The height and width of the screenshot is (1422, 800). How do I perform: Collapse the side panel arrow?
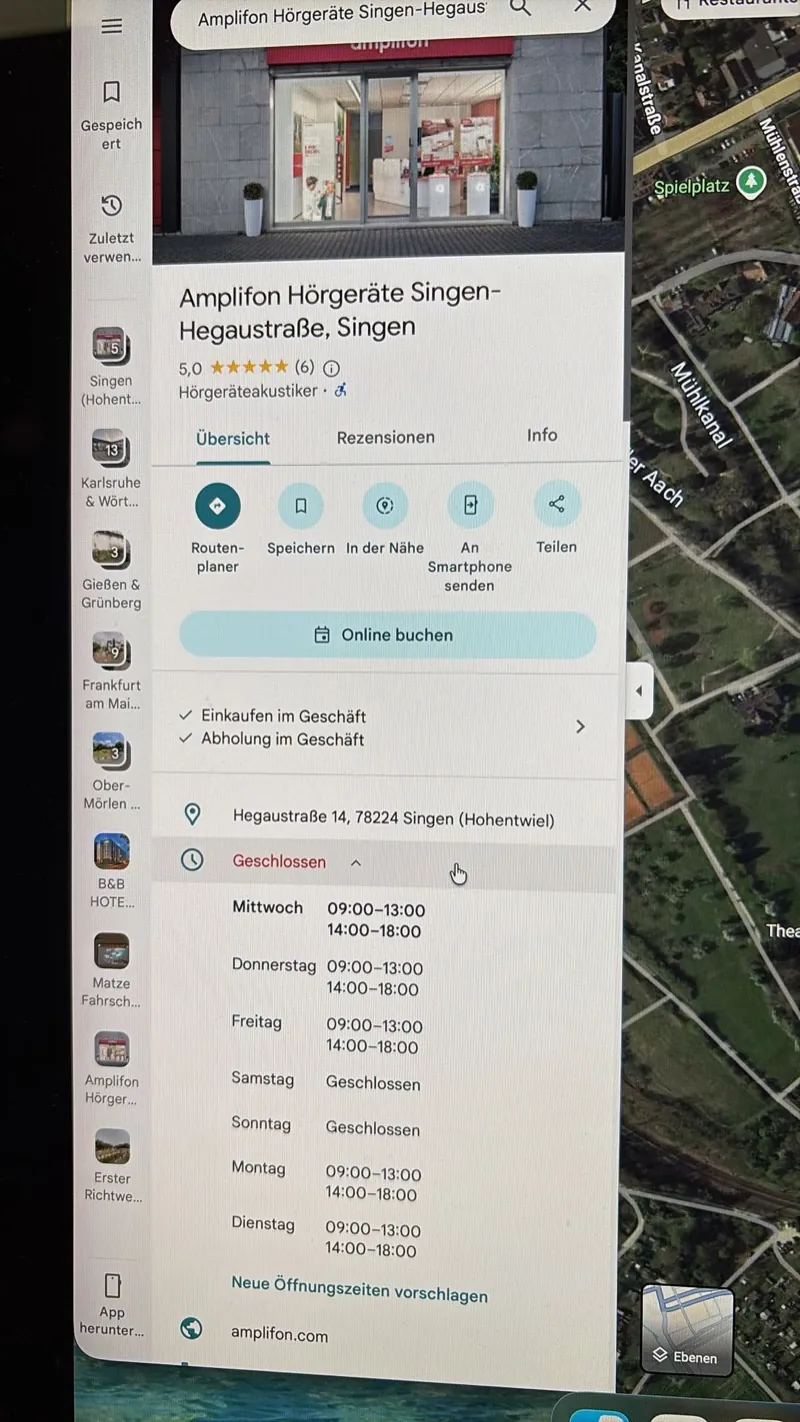coord(638,691)
